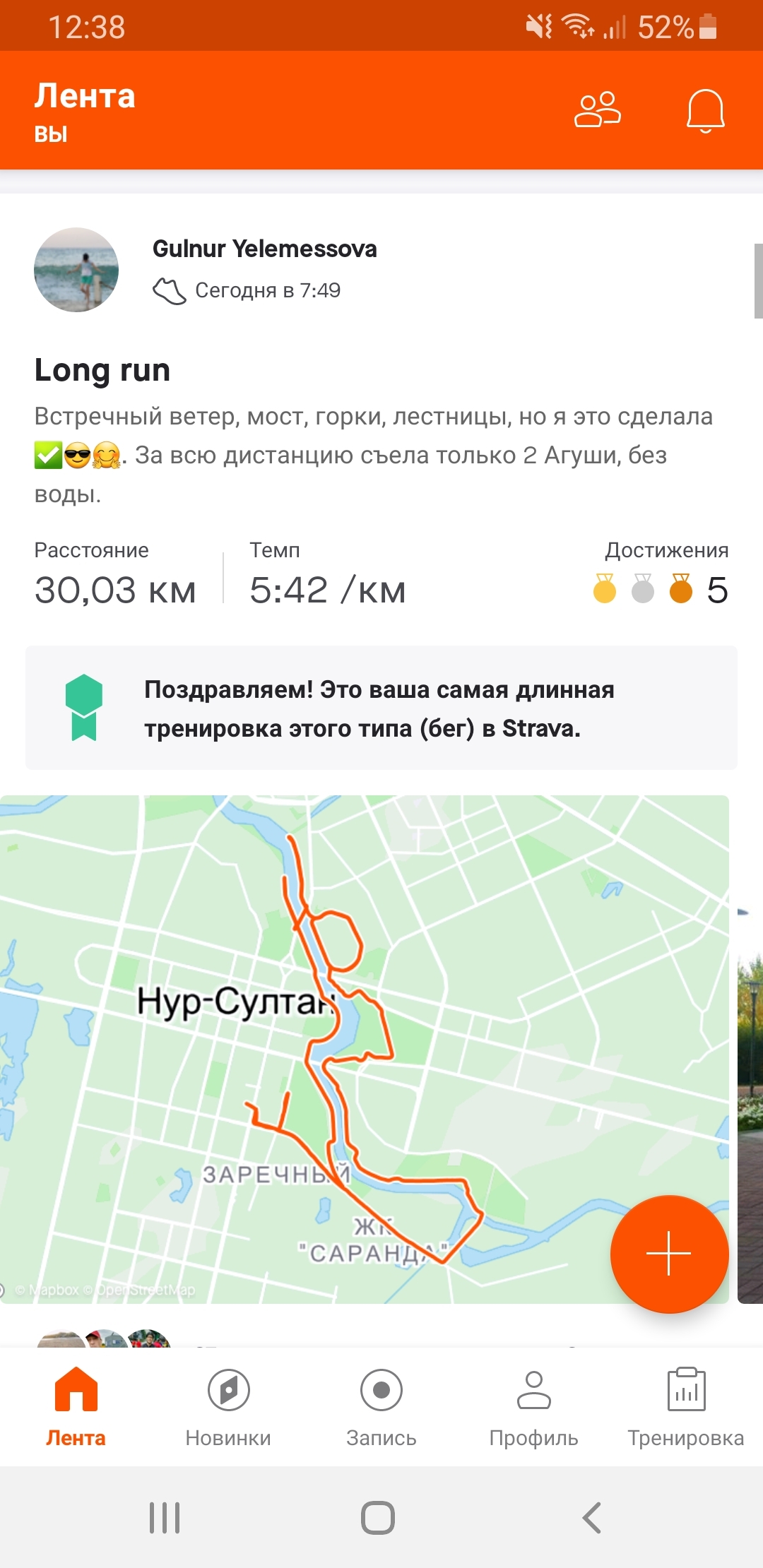Open the longest run congratulation banner
Image resolution: width=763 pixels, height=1568 pixels.
pyautogui.click(x=381, y=708)
